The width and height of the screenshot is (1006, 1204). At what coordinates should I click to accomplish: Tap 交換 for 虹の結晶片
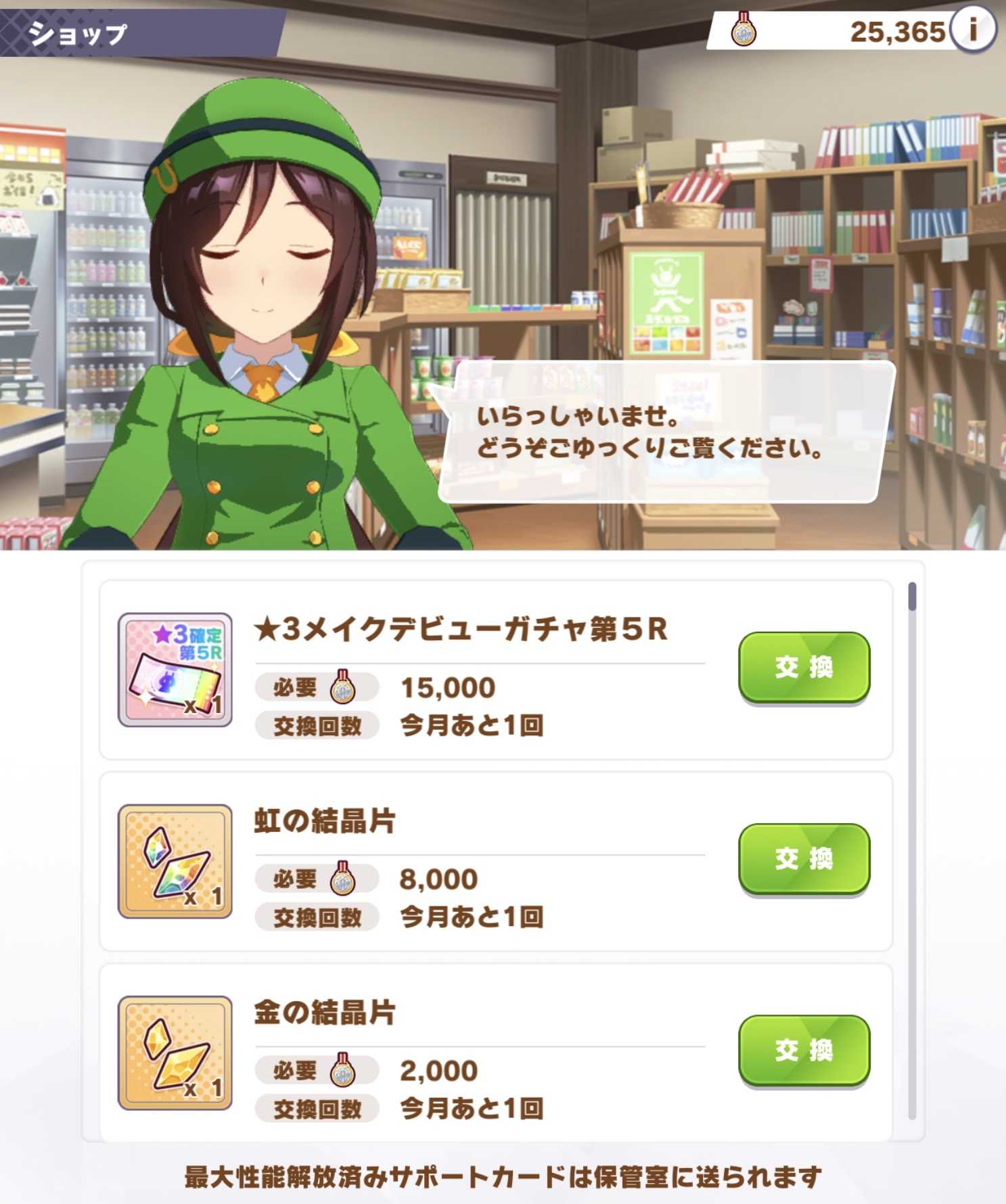(x=804, y=859)
